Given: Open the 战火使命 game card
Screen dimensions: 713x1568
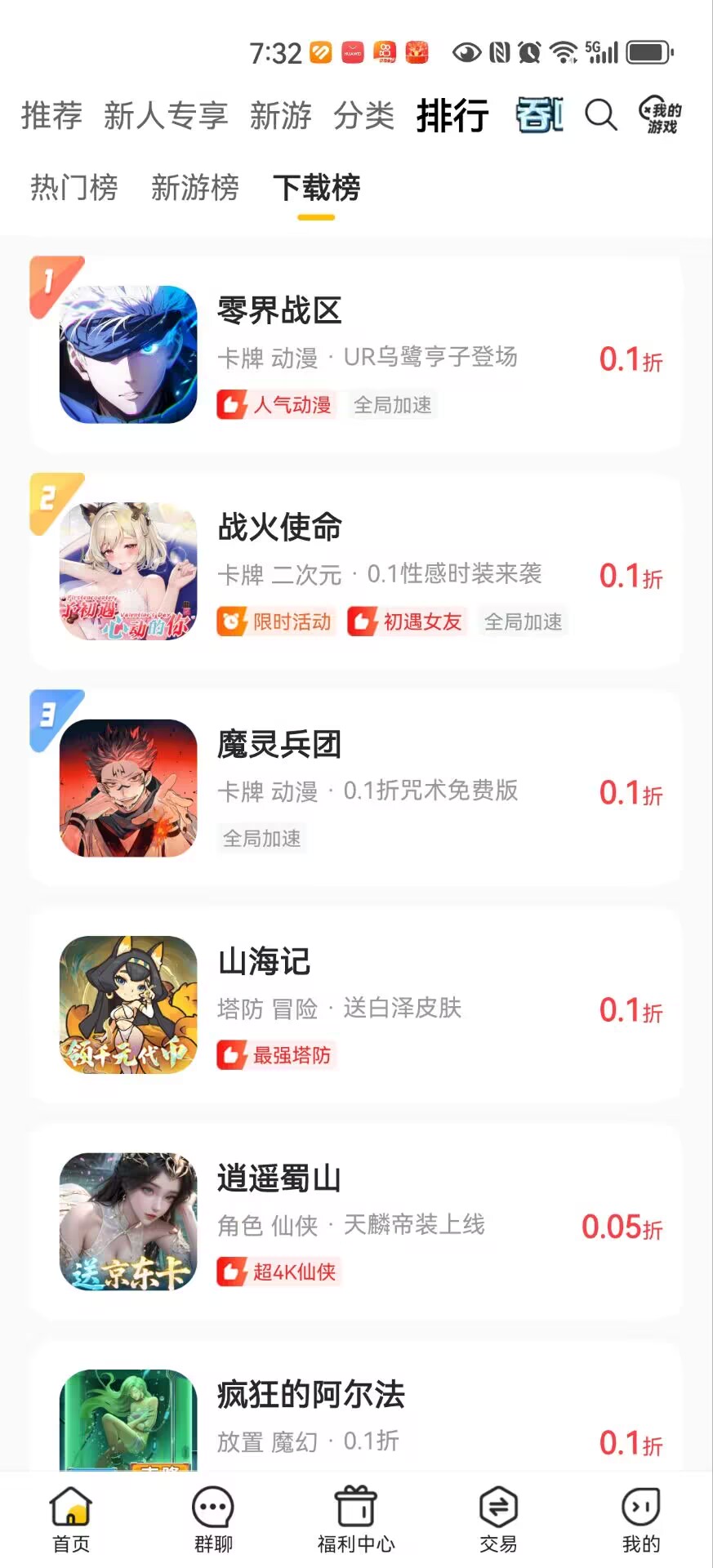Looking at the screenshot, I should [356, 572].
